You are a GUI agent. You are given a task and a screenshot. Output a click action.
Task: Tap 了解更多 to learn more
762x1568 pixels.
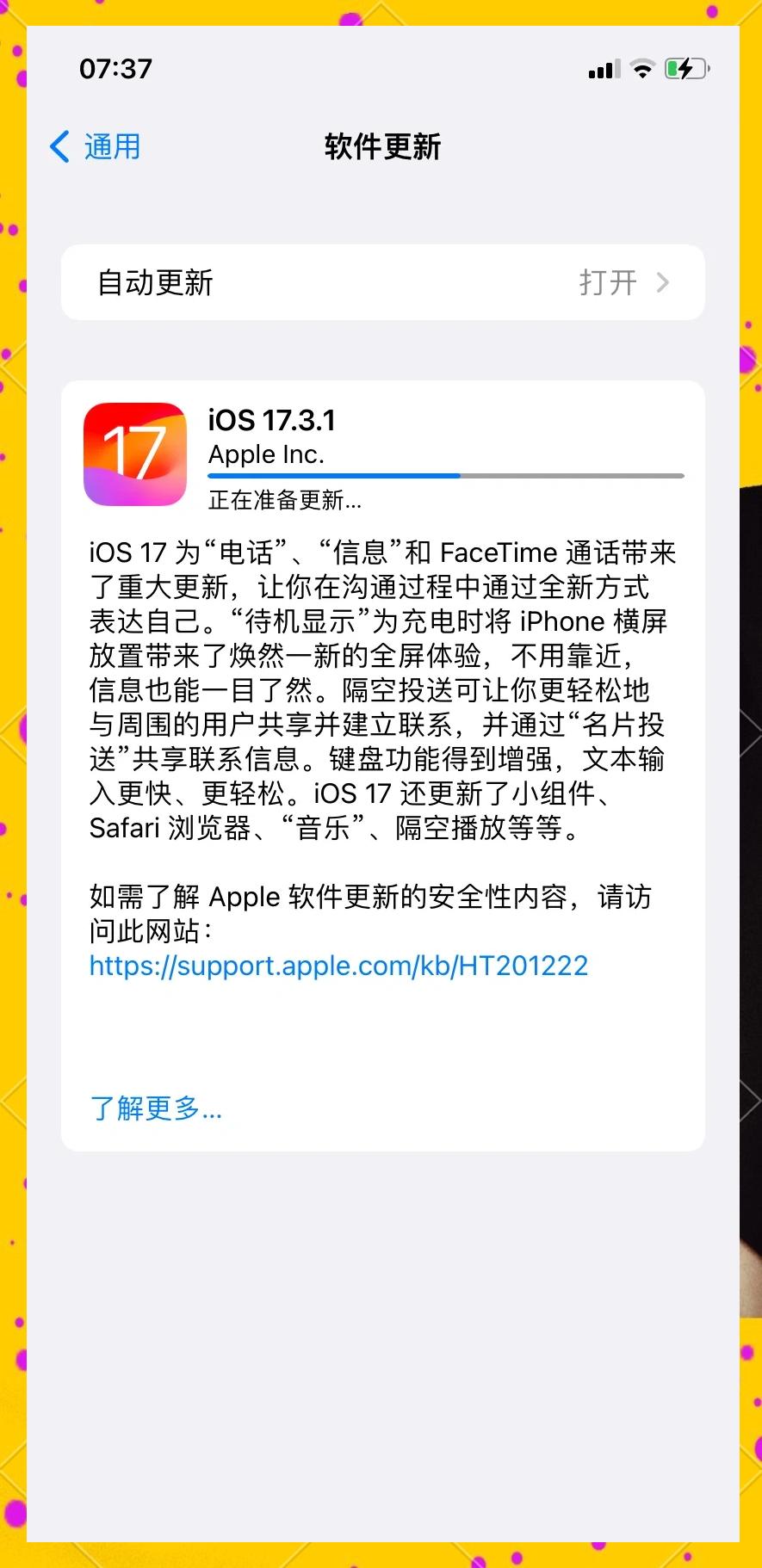[156, 1108]
